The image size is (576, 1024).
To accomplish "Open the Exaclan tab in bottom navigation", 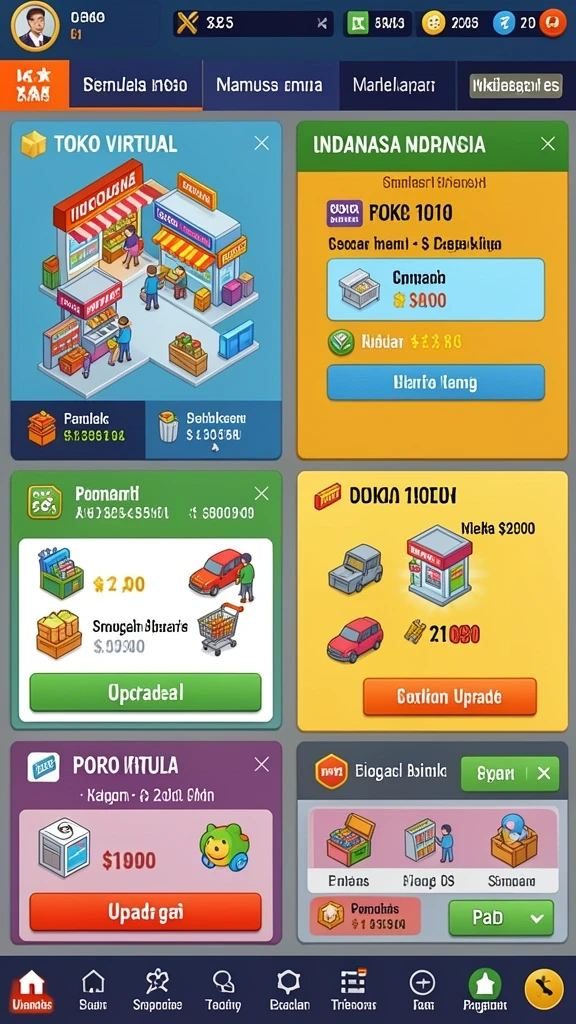I will (289, 991).
